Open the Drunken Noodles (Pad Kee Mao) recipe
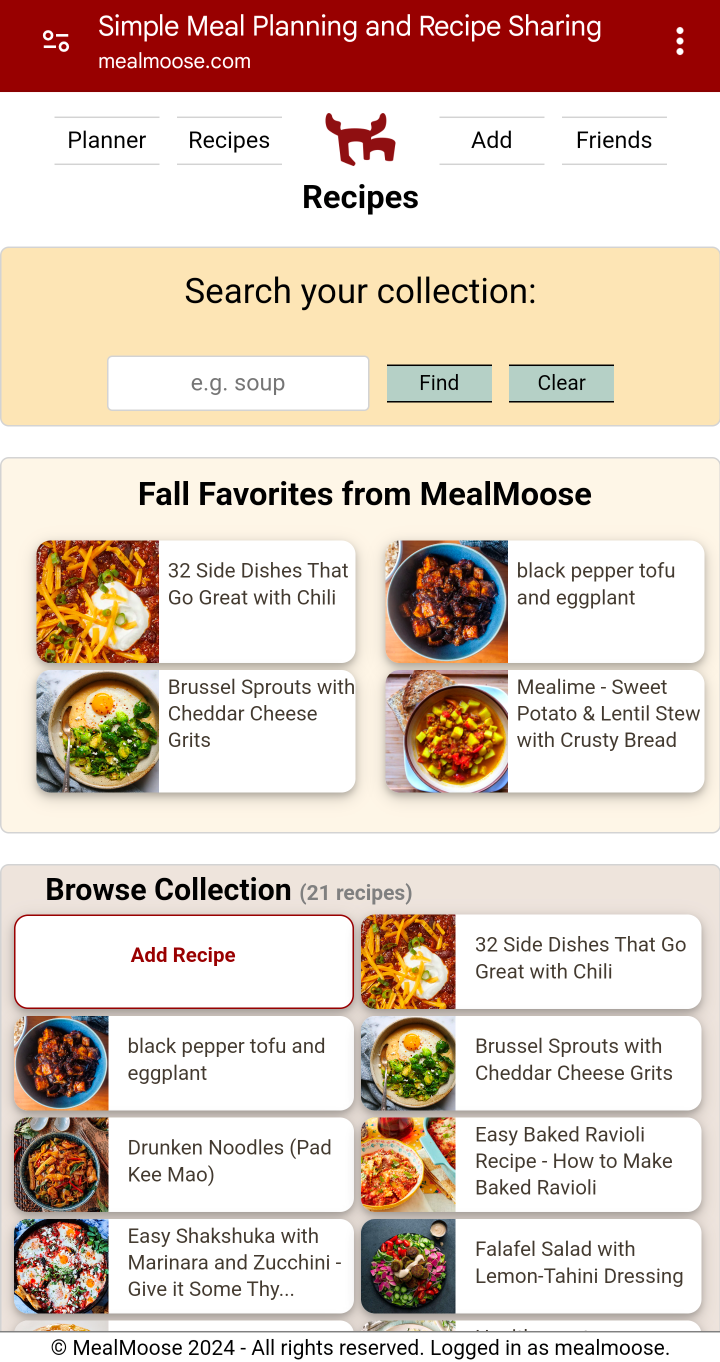 coord(184,1164)
